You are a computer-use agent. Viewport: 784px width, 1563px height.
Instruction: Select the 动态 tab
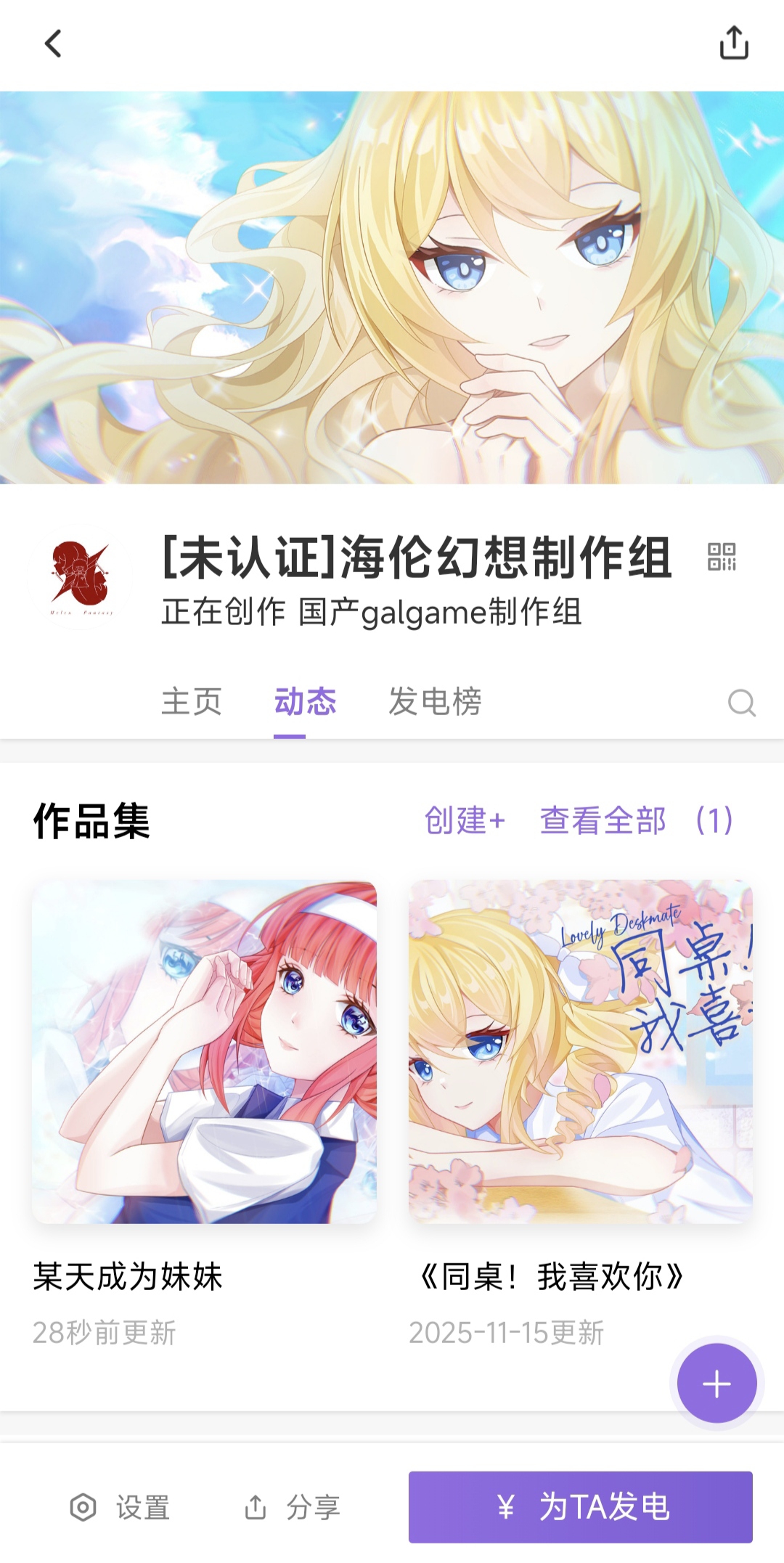pyautogui.click(x=305, y=702)
